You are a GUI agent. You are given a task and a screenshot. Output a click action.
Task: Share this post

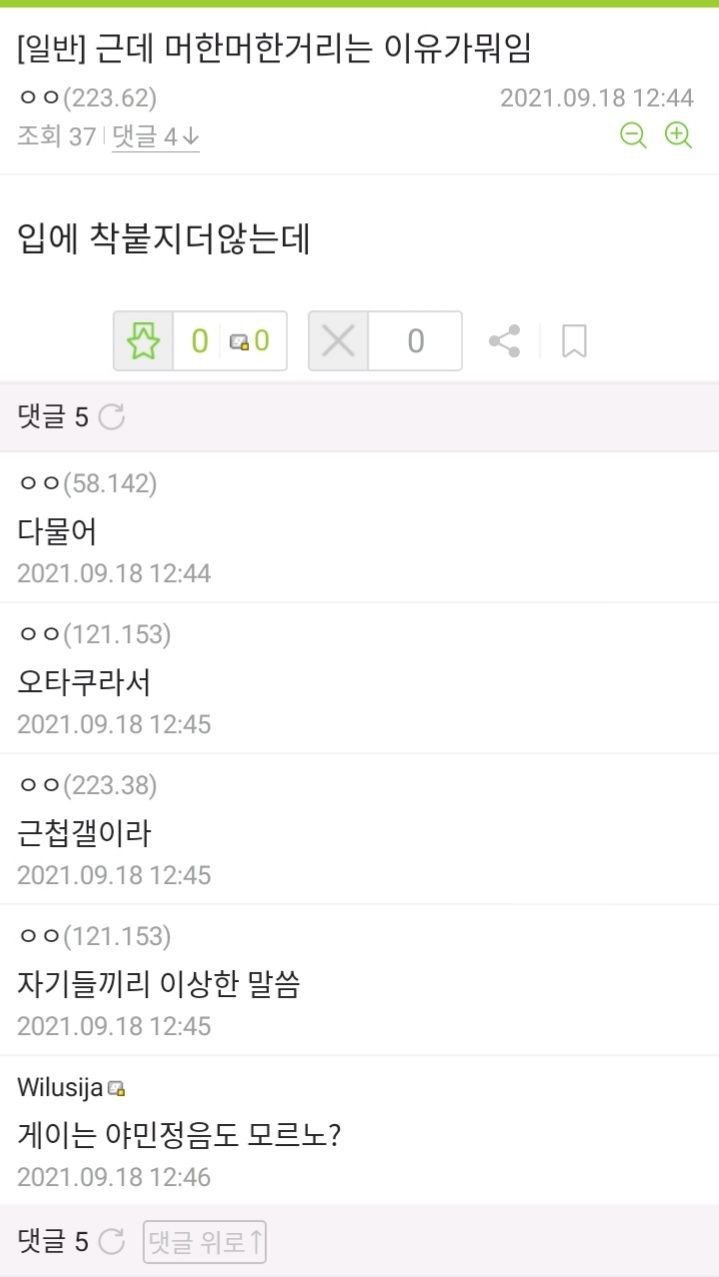504,342
